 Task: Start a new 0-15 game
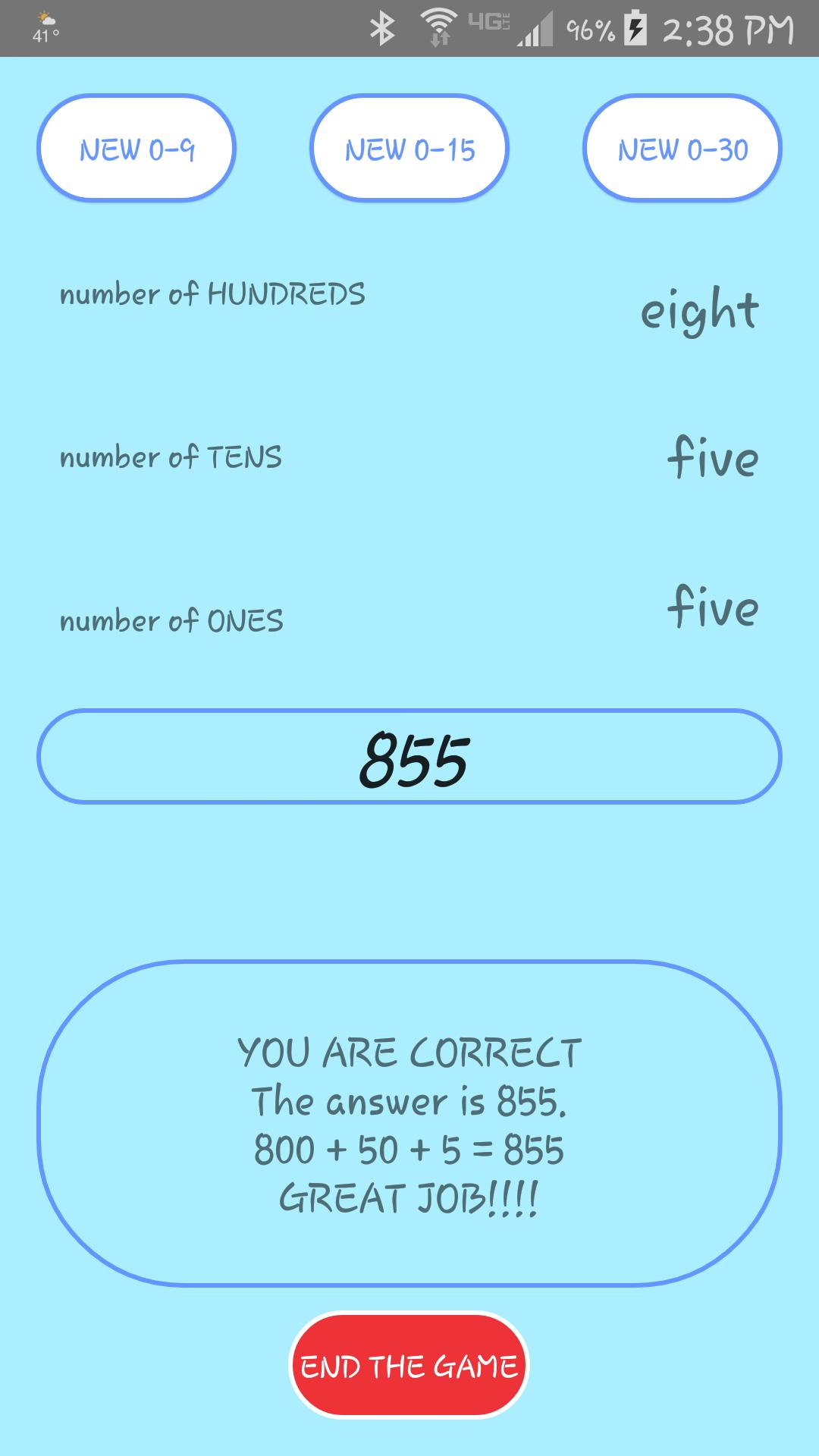(409, 148)
